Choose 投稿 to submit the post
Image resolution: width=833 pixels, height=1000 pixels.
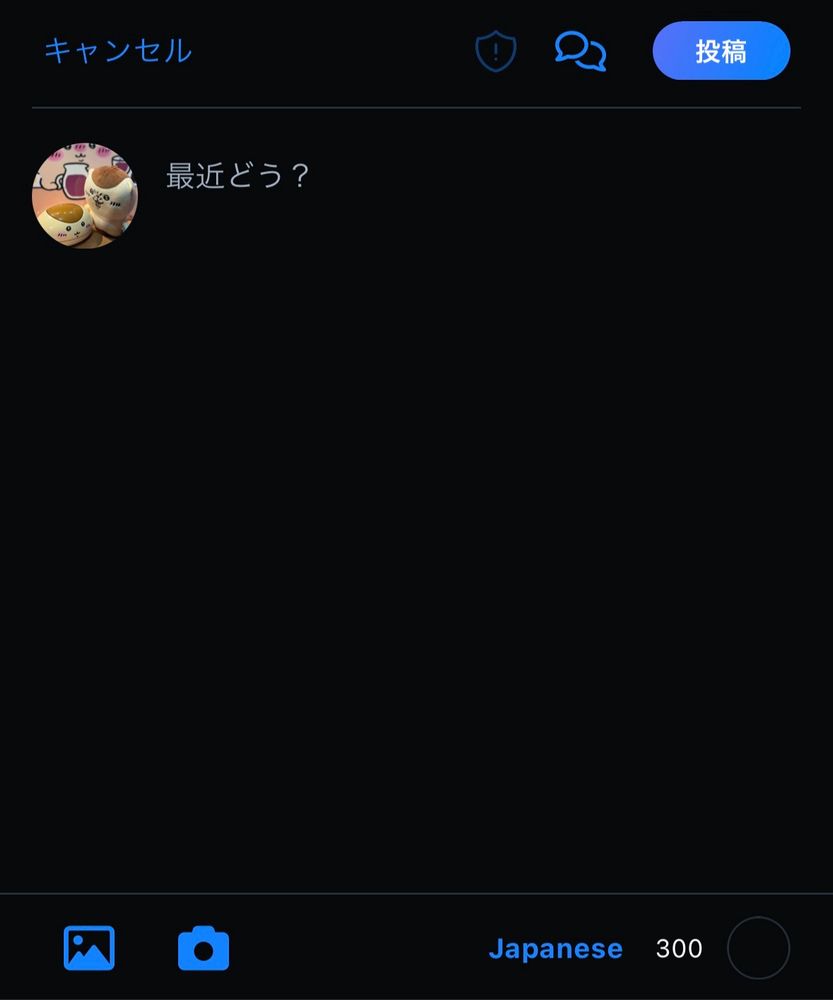coord(721,50)
